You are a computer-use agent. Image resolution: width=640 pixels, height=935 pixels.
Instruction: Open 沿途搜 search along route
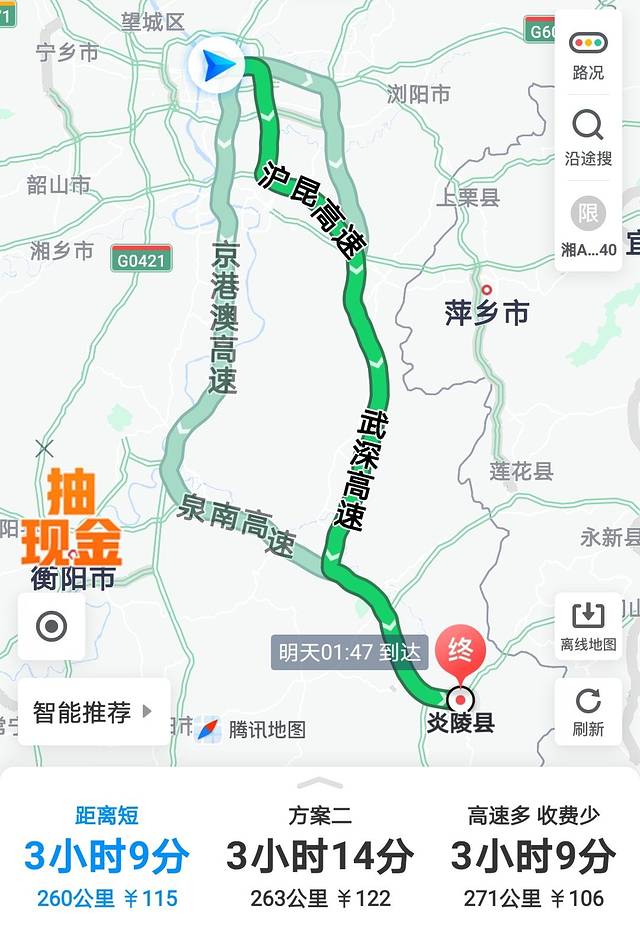[x=588, y=138]
